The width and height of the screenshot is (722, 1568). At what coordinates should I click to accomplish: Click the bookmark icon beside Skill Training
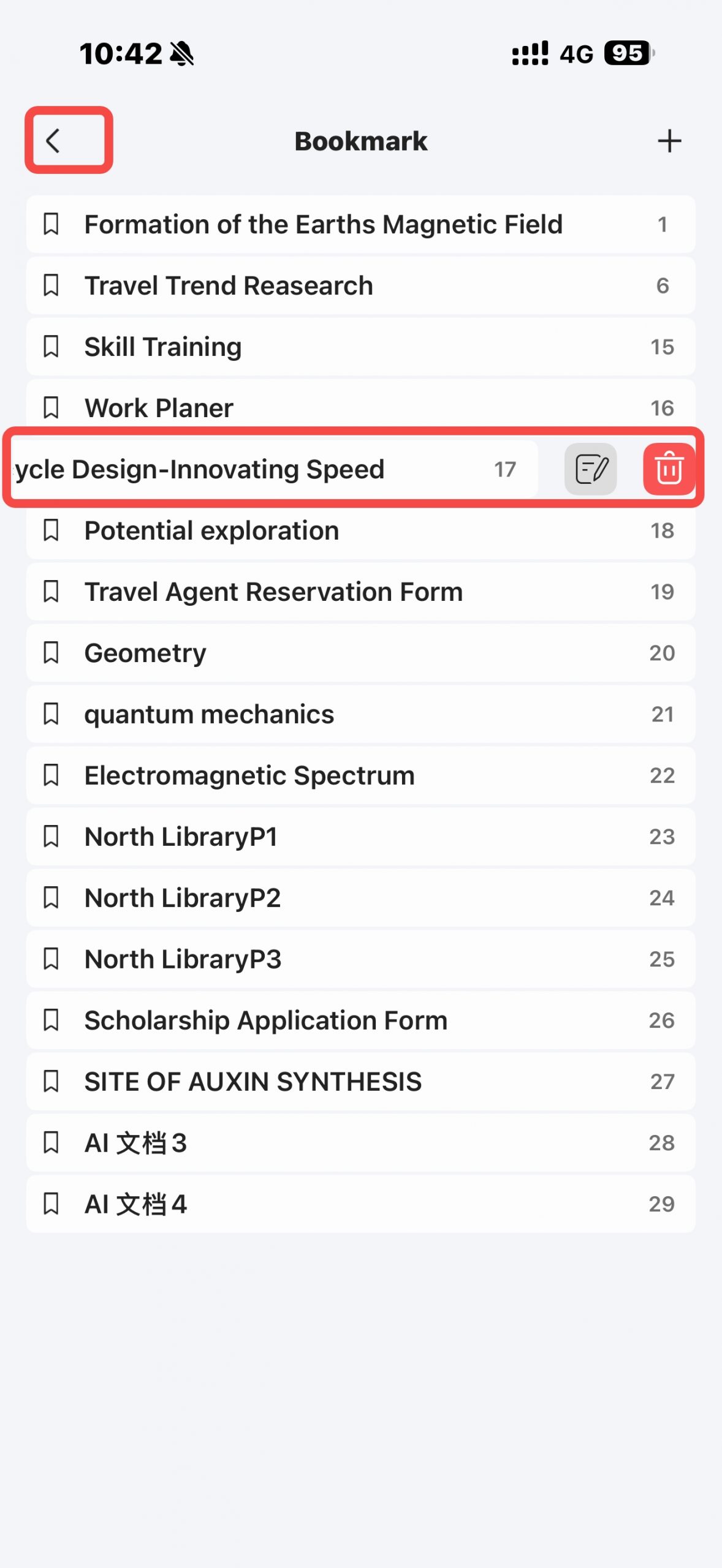(51, 347)
